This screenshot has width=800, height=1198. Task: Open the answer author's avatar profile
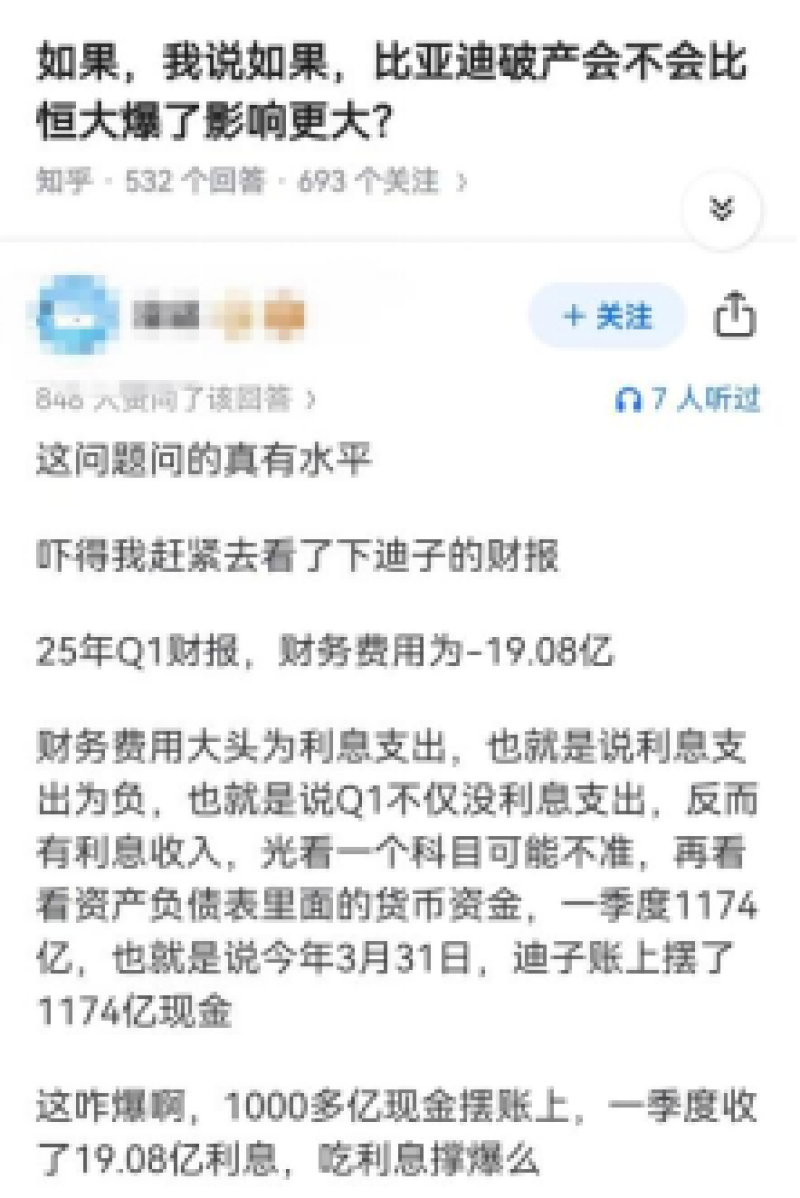(x=78, y=317)
